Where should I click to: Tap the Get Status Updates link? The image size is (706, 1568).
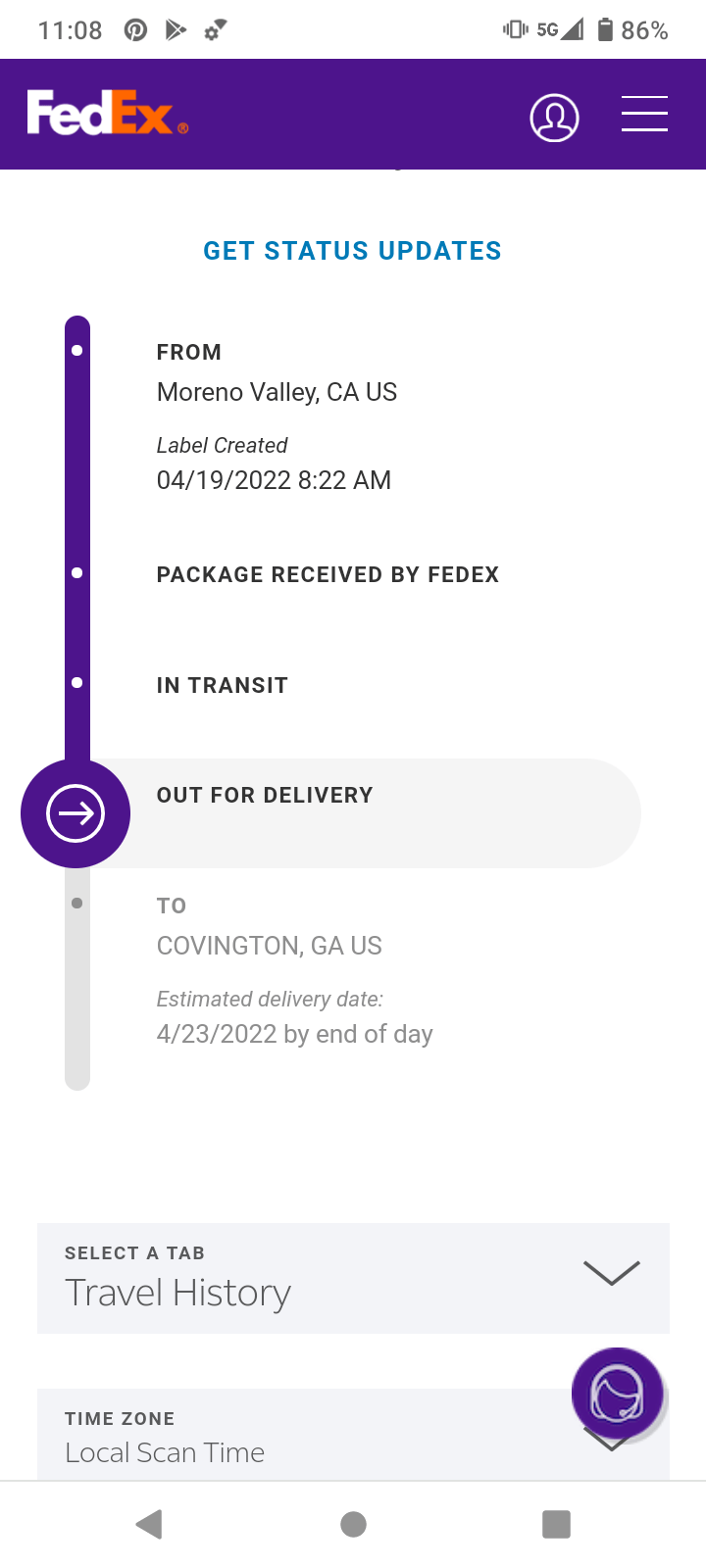[x=352, y=251]
